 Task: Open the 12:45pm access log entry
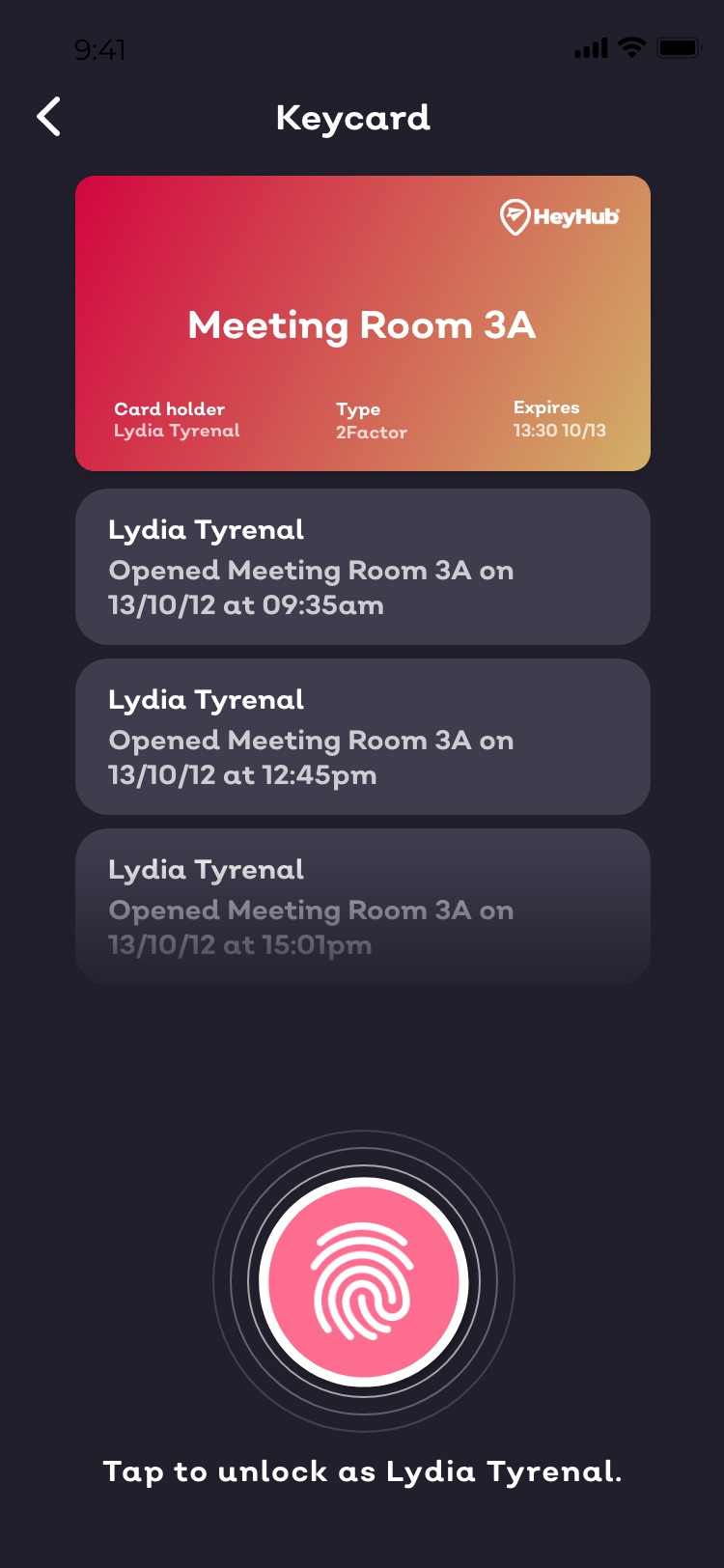[362, 737]
